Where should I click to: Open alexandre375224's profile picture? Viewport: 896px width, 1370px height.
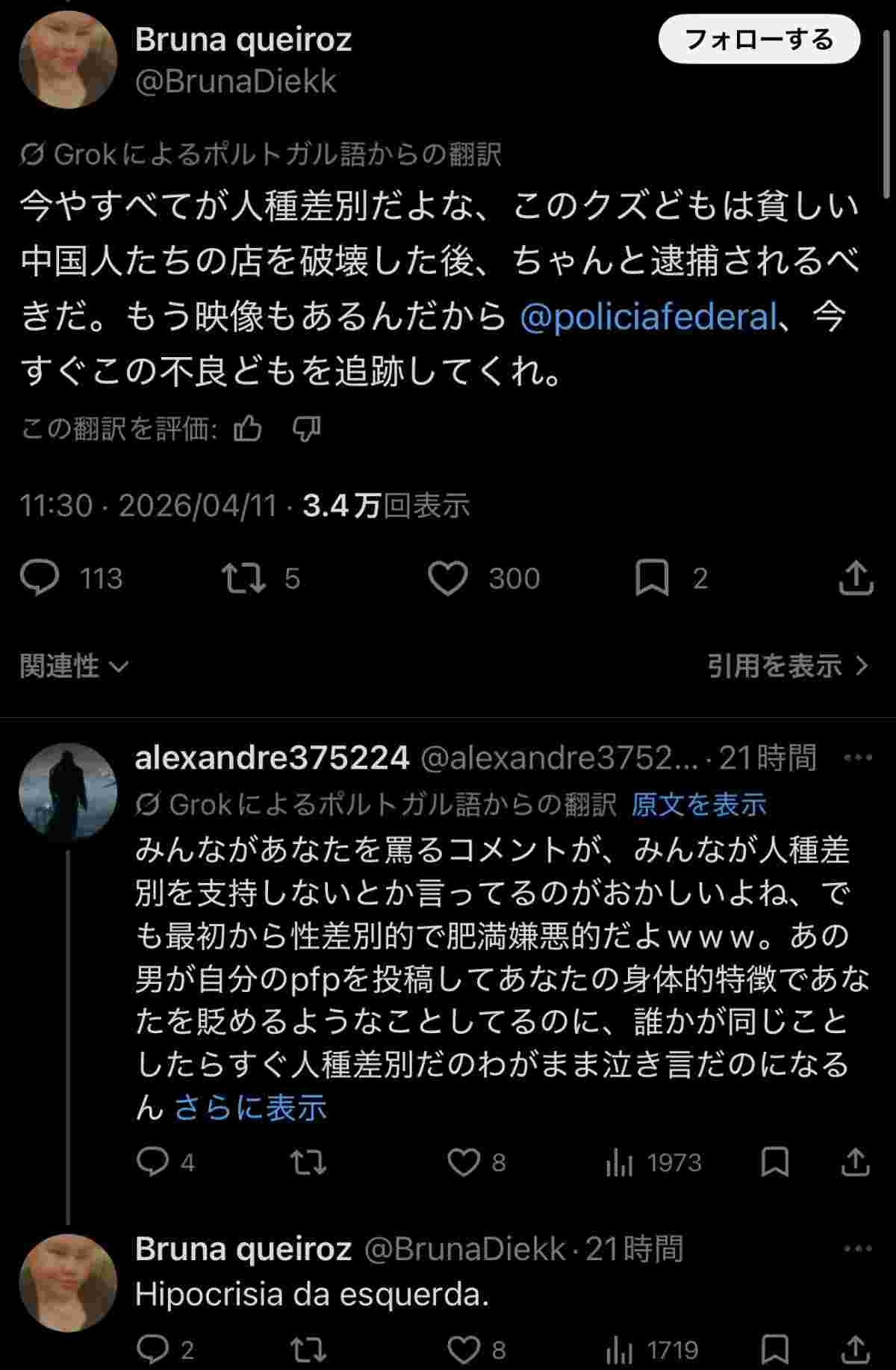pyautogui.click(x=68, y=792)
